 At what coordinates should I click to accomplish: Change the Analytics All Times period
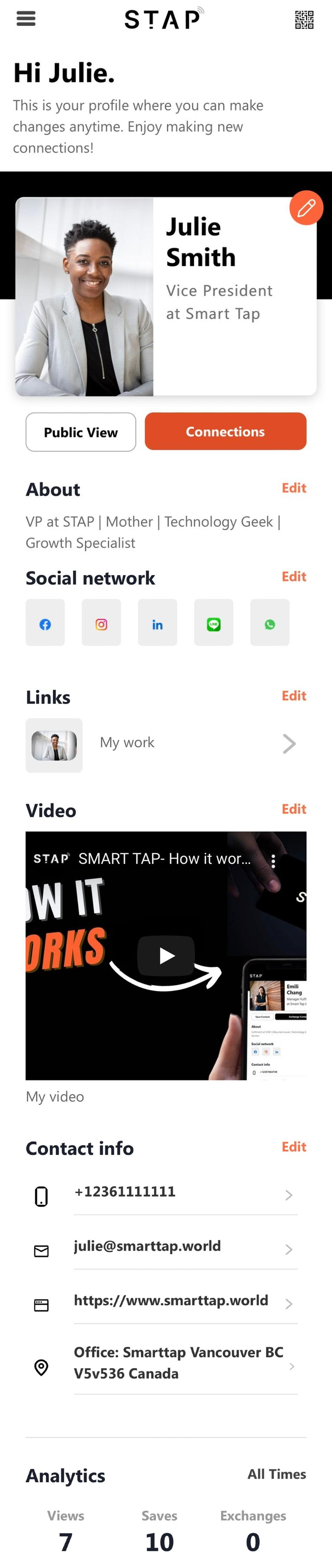tap(277, 1474)
